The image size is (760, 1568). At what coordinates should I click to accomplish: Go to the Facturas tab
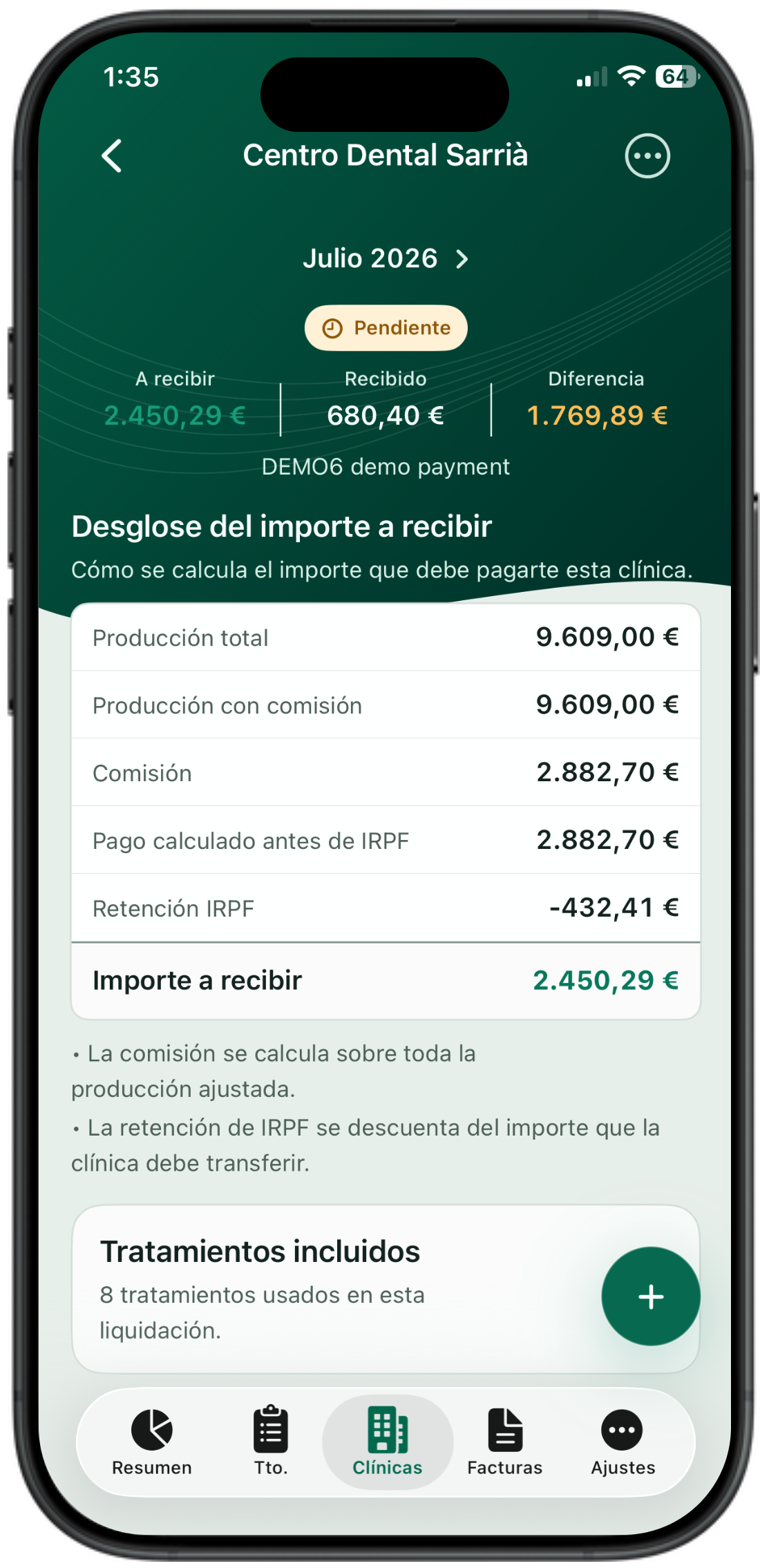(505, 1442)
